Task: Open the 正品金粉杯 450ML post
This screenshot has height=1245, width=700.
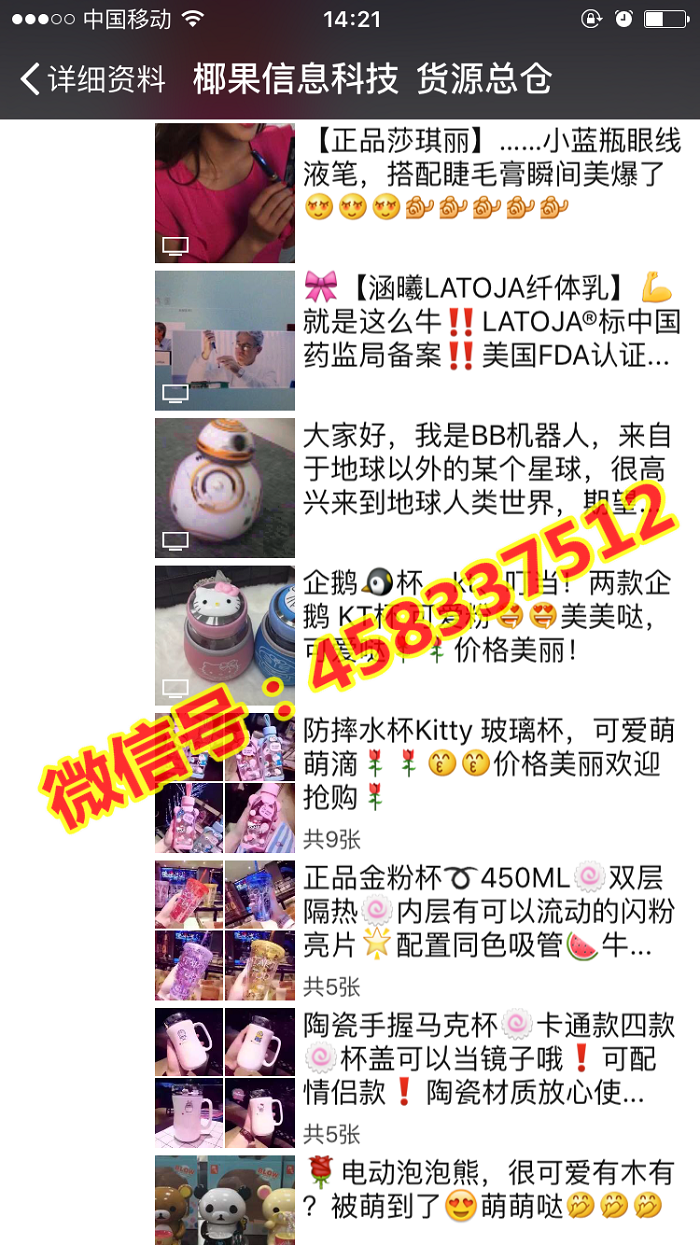Action: [x=419, y=930]
